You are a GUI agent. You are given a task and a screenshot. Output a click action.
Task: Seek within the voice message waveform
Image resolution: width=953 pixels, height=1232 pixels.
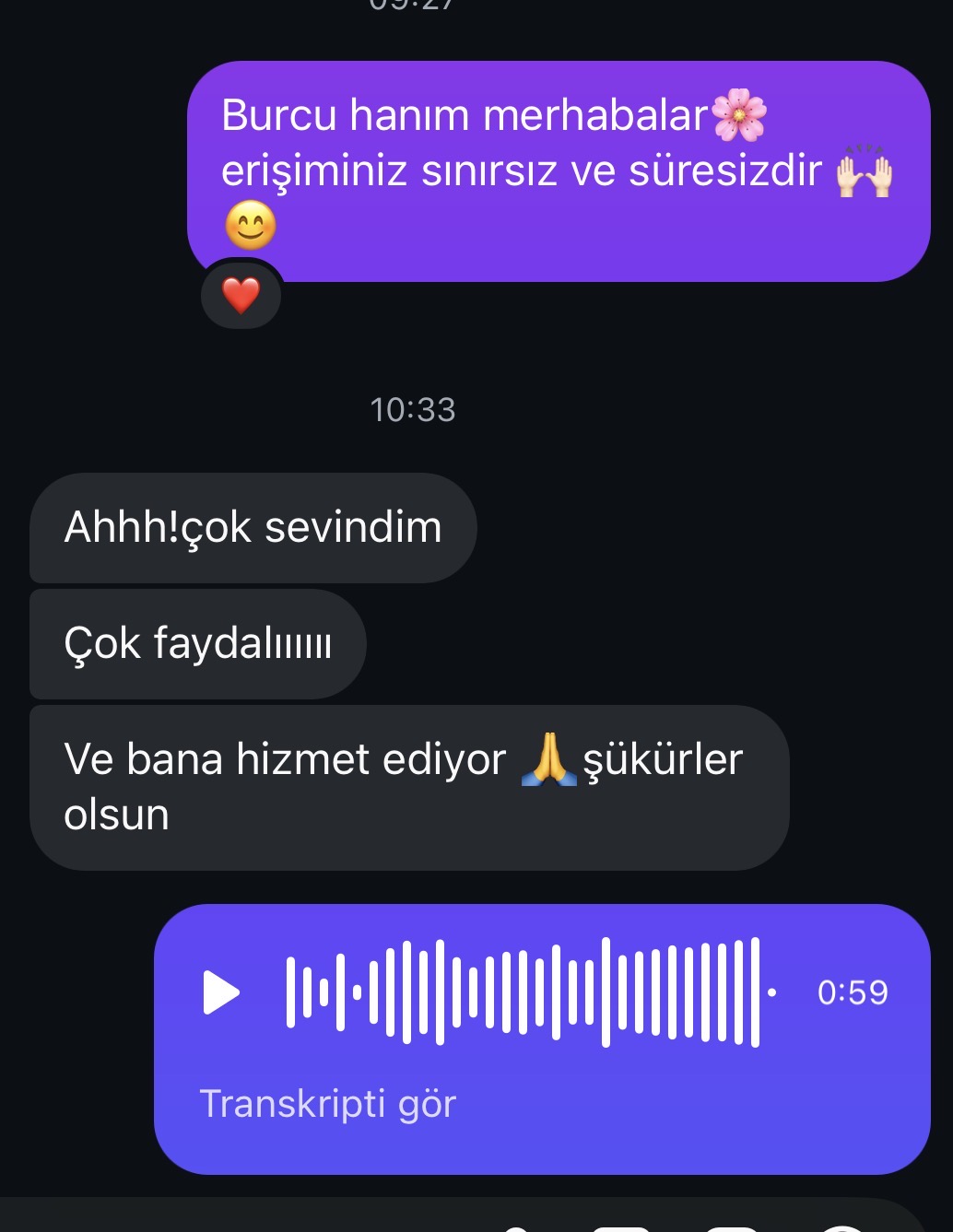pos(524,992)
